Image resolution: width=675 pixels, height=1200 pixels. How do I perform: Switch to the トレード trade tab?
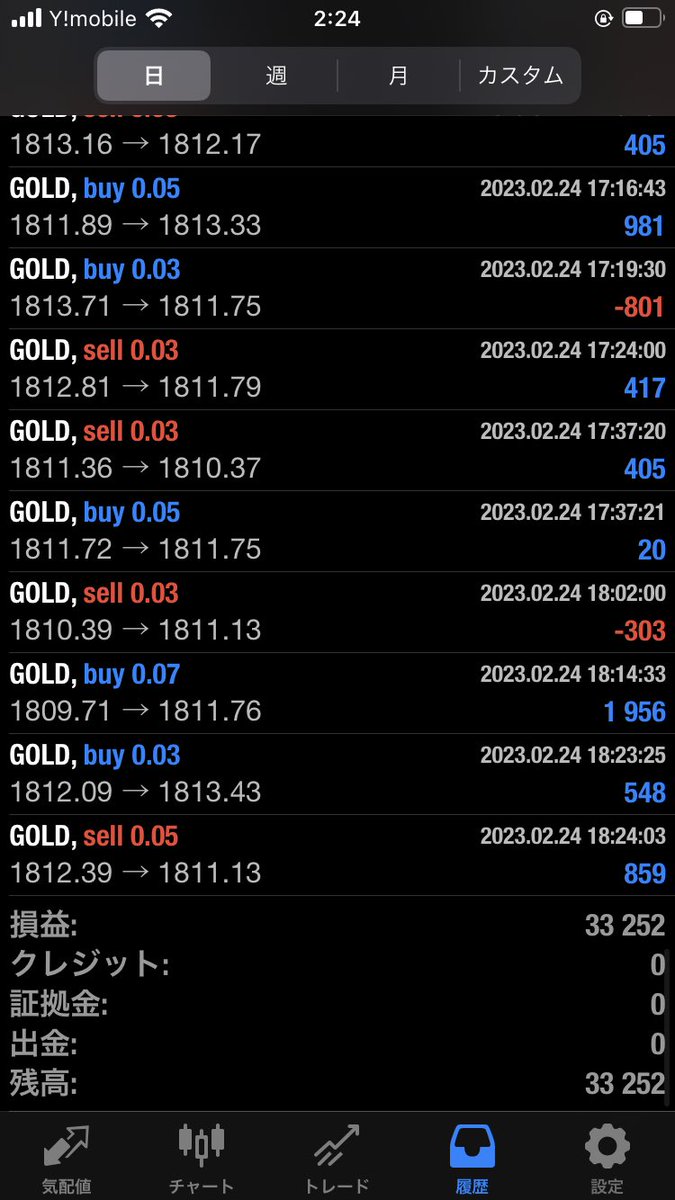pos(337,1158)
